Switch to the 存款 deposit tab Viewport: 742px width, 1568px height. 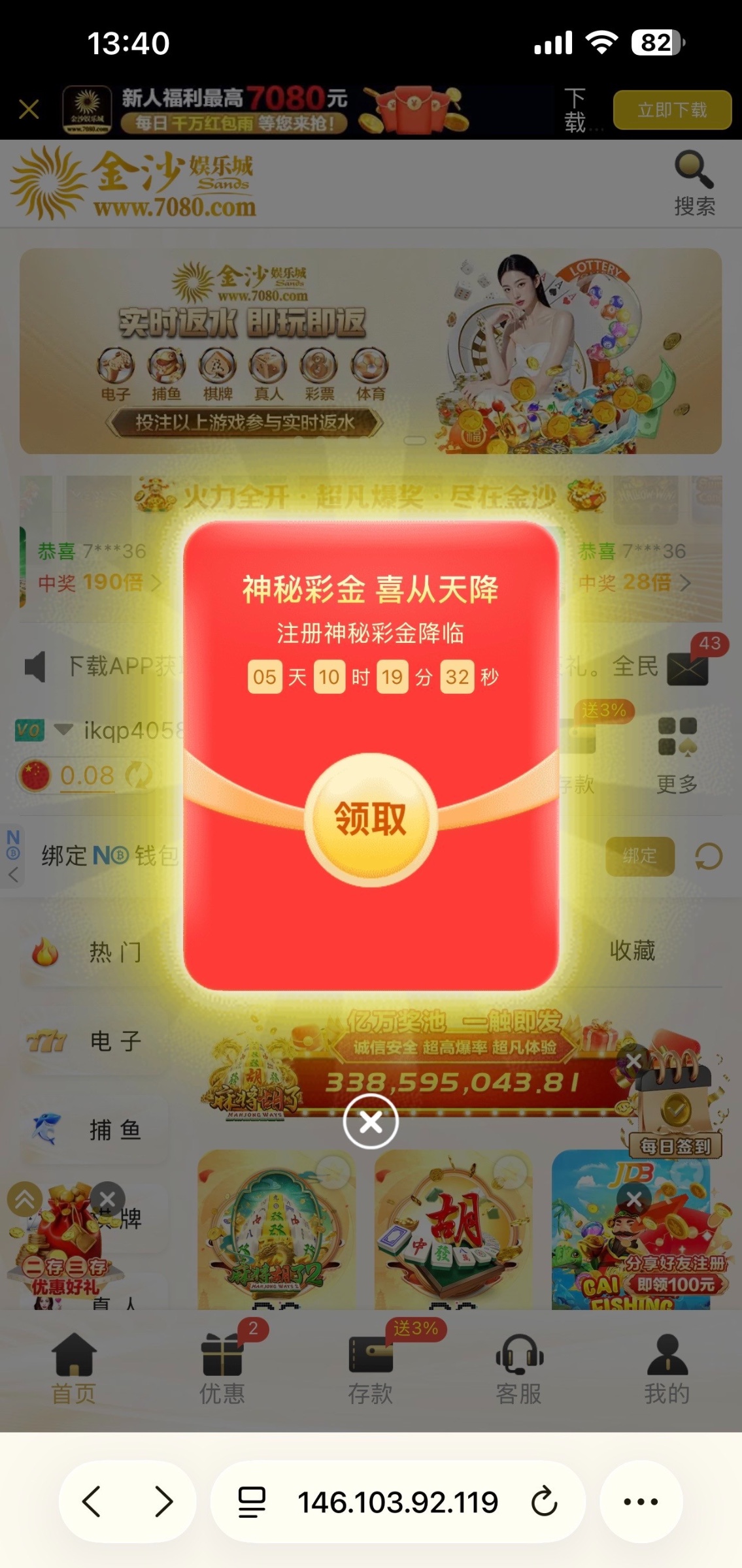point(371,1367)
